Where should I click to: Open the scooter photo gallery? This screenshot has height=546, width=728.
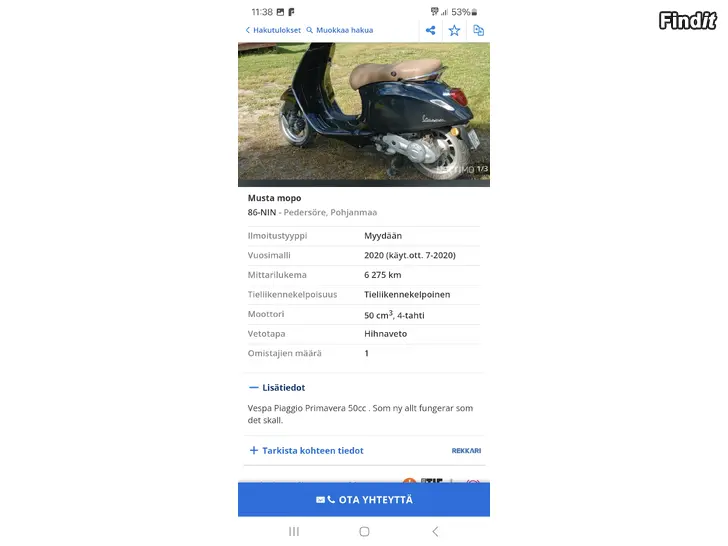tap(364, 113)
